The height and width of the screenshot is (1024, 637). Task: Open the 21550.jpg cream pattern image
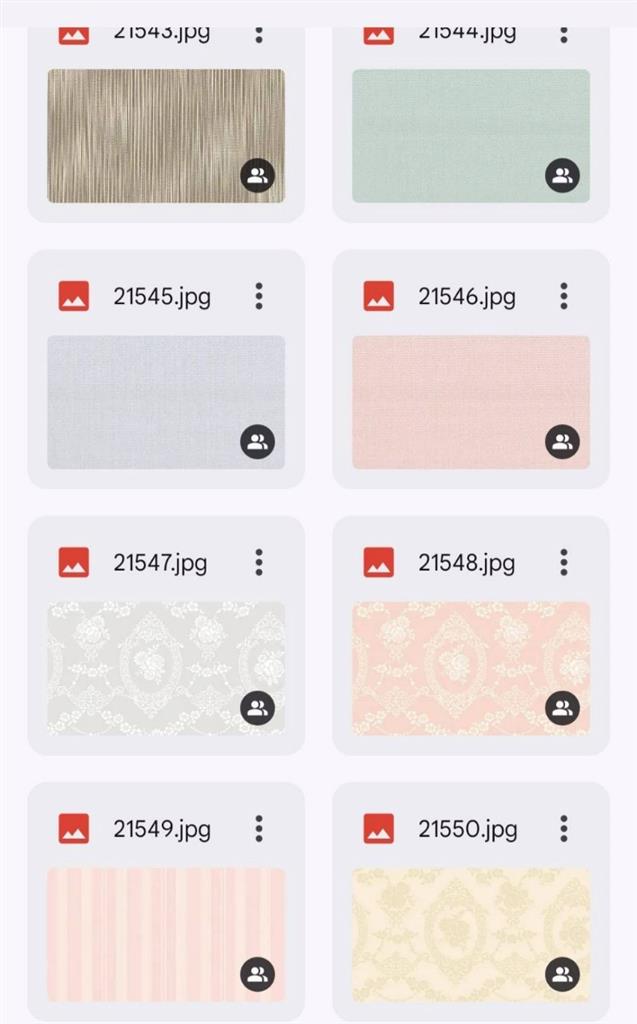[x=470, y=935]
